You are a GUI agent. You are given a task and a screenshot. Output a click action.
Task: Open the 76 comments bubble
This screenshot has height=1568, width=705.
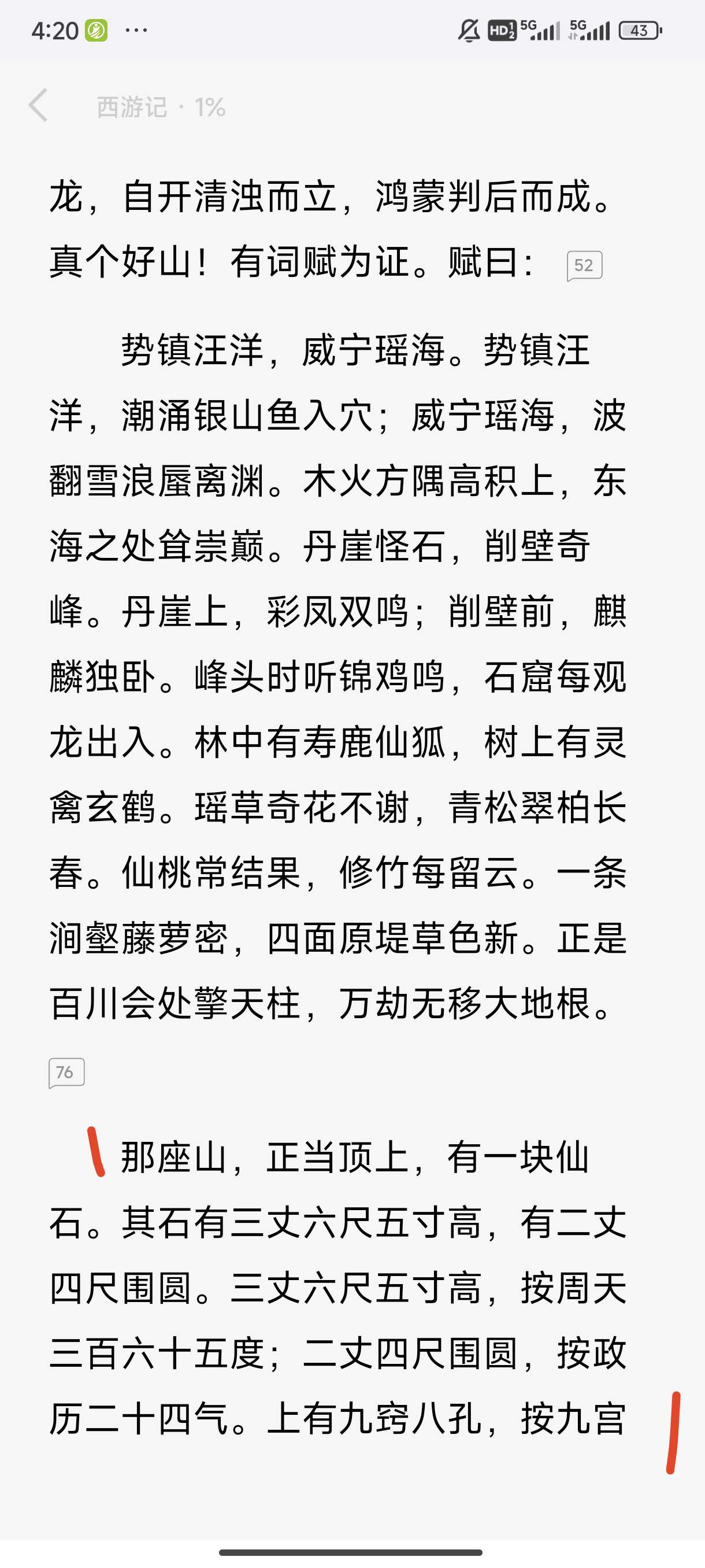[66, 1073]
